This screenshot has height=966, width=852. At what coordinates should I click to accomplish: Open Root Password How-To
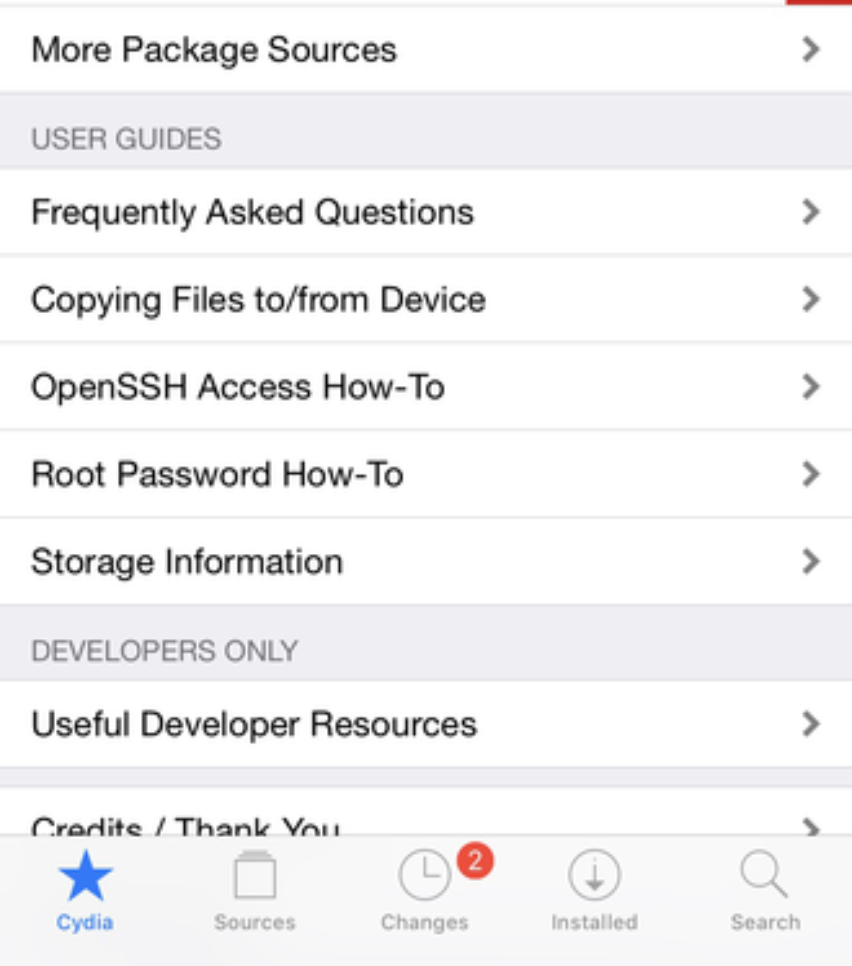[425, 474]
